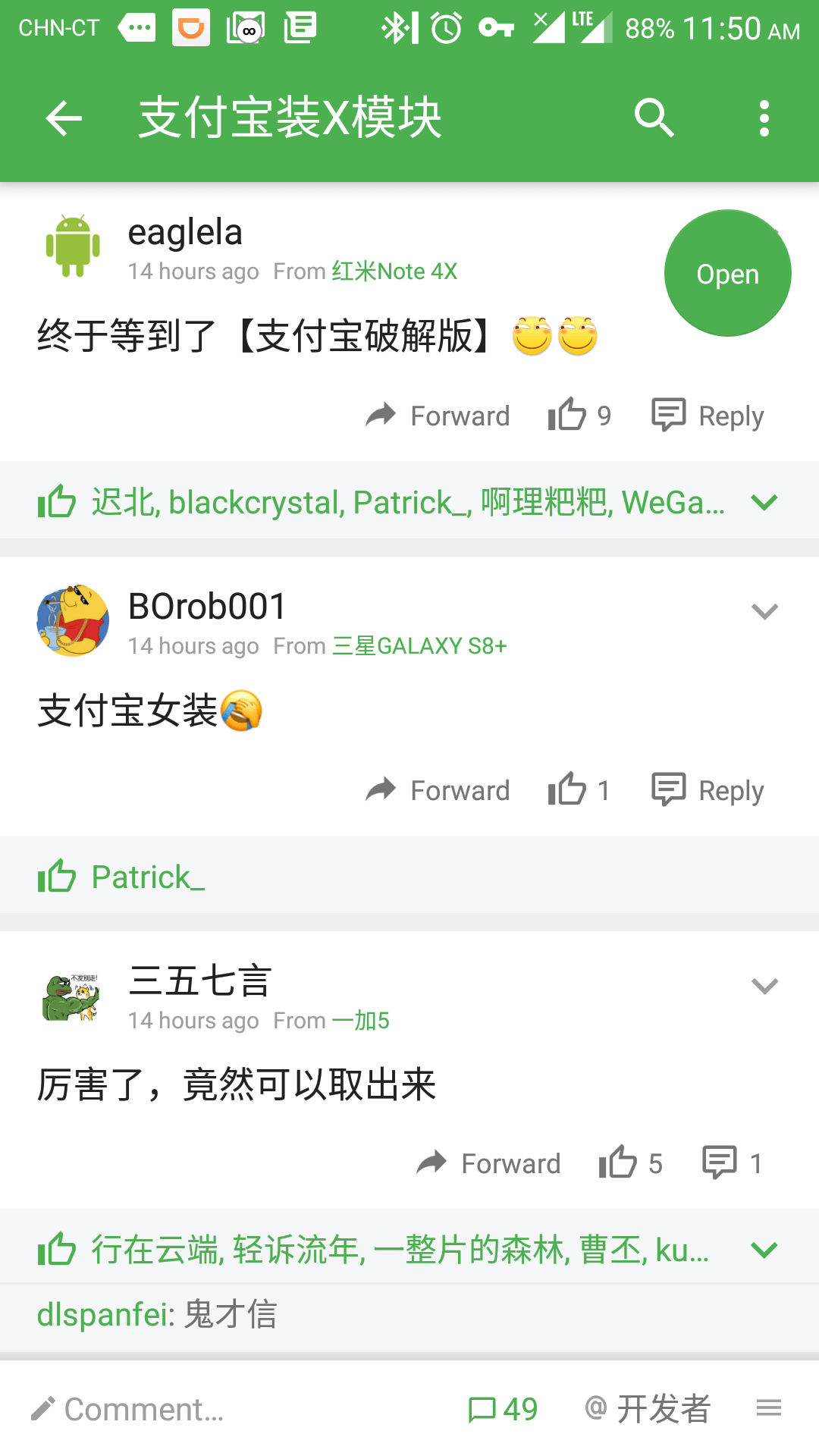Image resolution: width=819 pixels, height=1456 pixels.
Task: Open the menu icon in the bottom bar
Action: point(769,1409)
